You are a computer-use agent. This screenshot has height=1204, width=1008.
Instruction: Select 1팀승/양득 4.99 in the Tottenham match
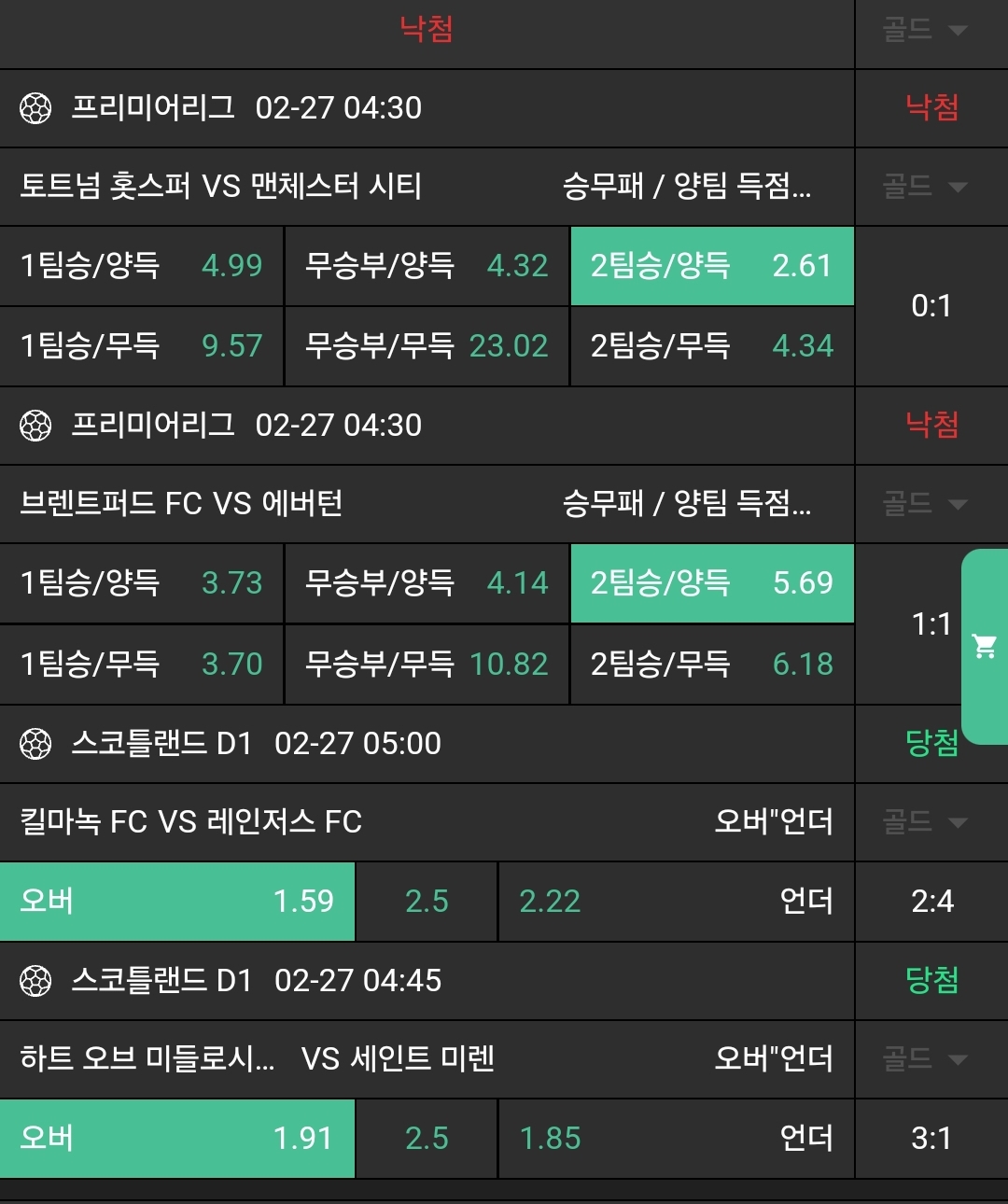(x=141, y=266)
